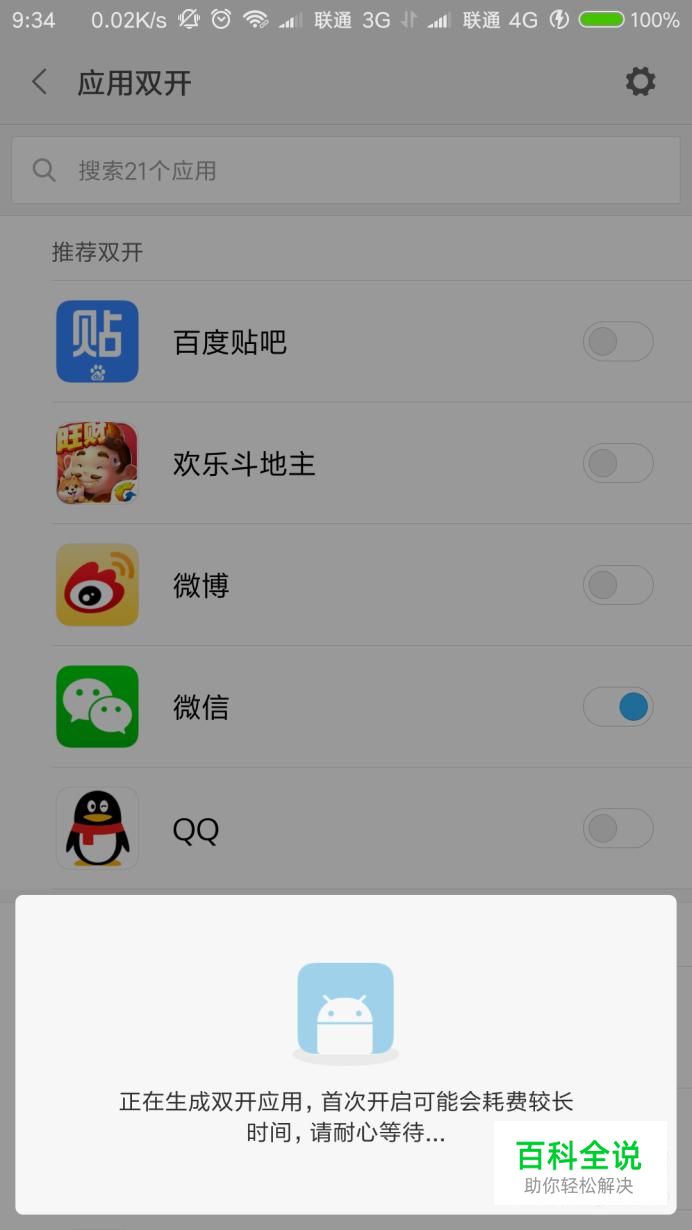The image size is (692, 1230).
Task: Tap the 搜索21个应用 search box
Action: 346,171
